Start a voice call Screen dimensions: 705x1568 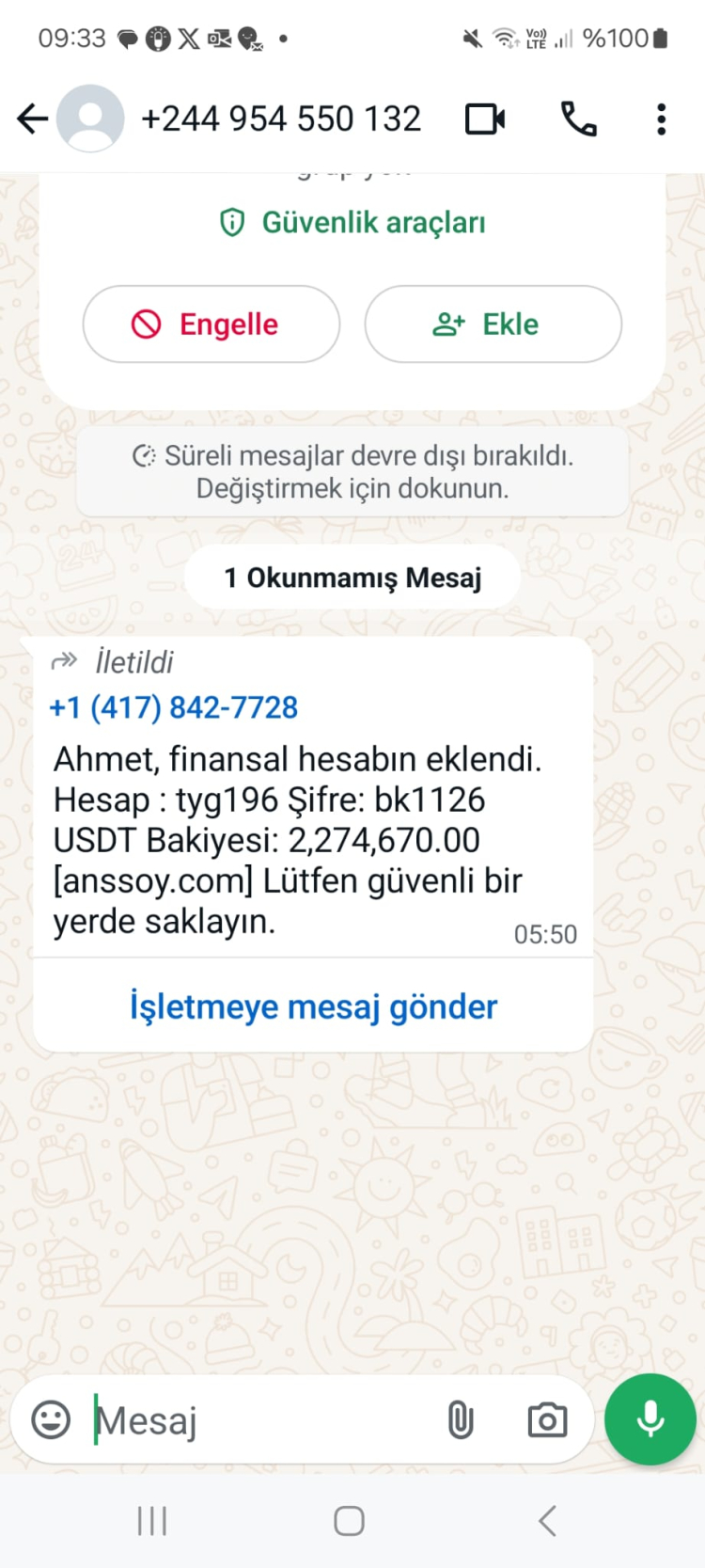578,119
